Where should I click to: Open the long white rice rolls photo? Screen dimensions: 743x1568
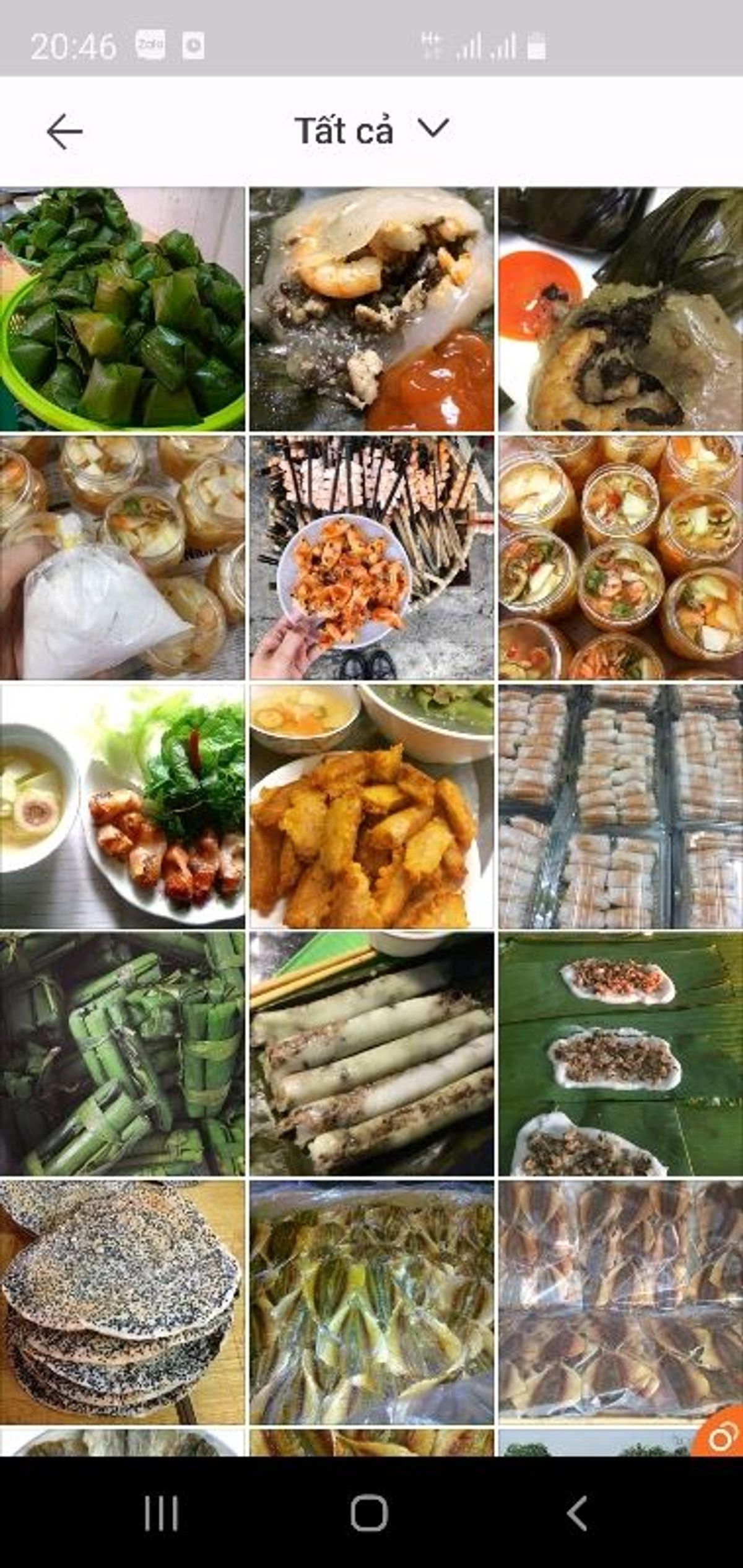click(x=371, y=1054)
